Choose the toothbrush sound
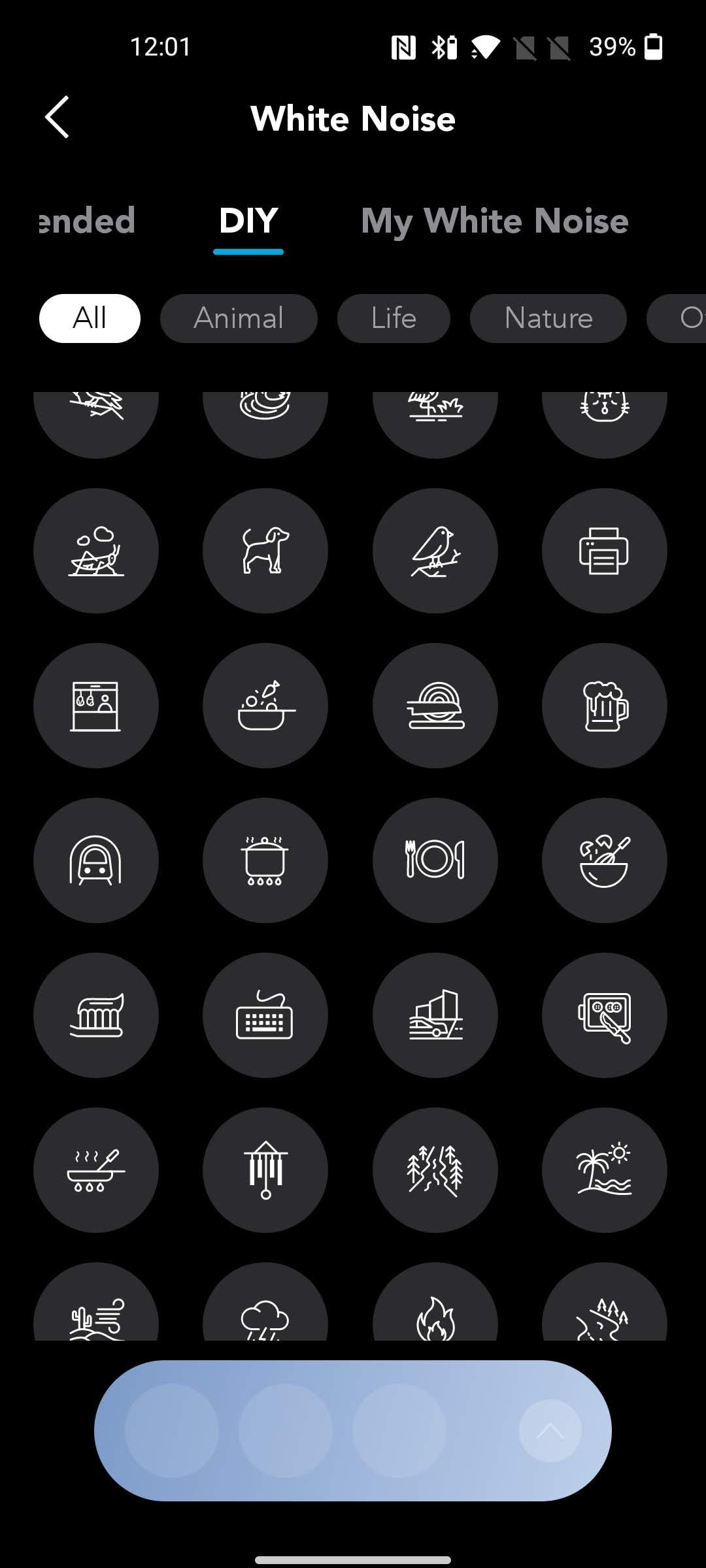706x1568 pixels. (96, 1015)
